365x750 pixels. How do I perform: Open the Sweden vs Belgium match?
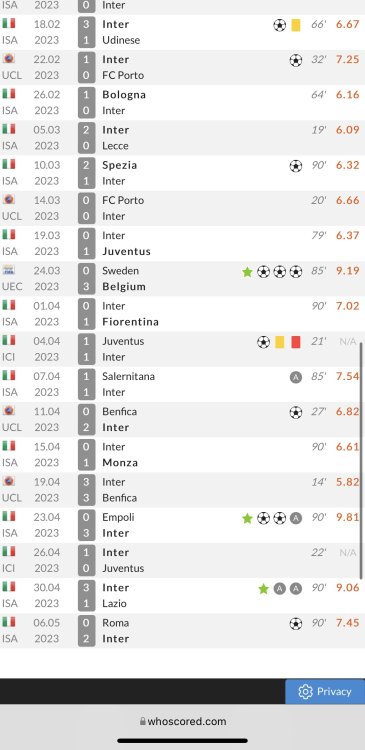[x=182, y=278]
